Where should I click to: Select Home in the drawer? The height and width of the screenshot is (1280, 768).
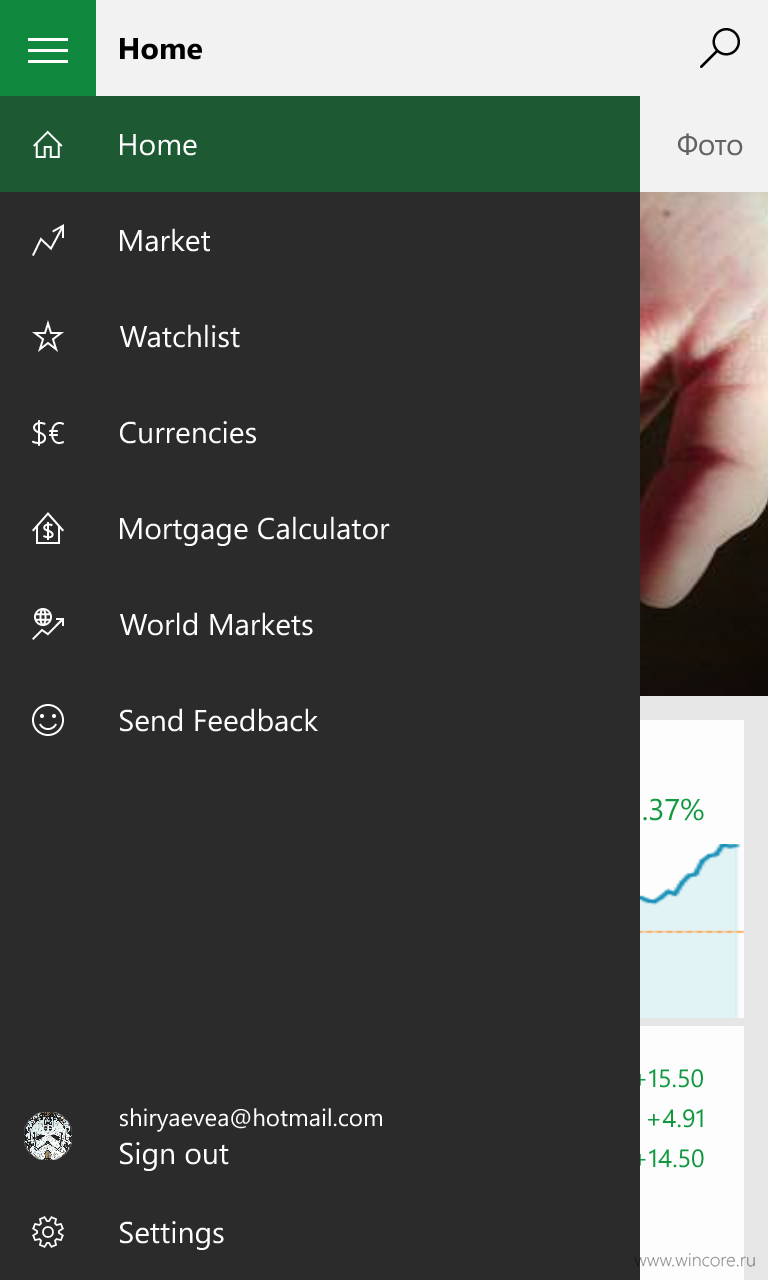(x=320, y=144)
